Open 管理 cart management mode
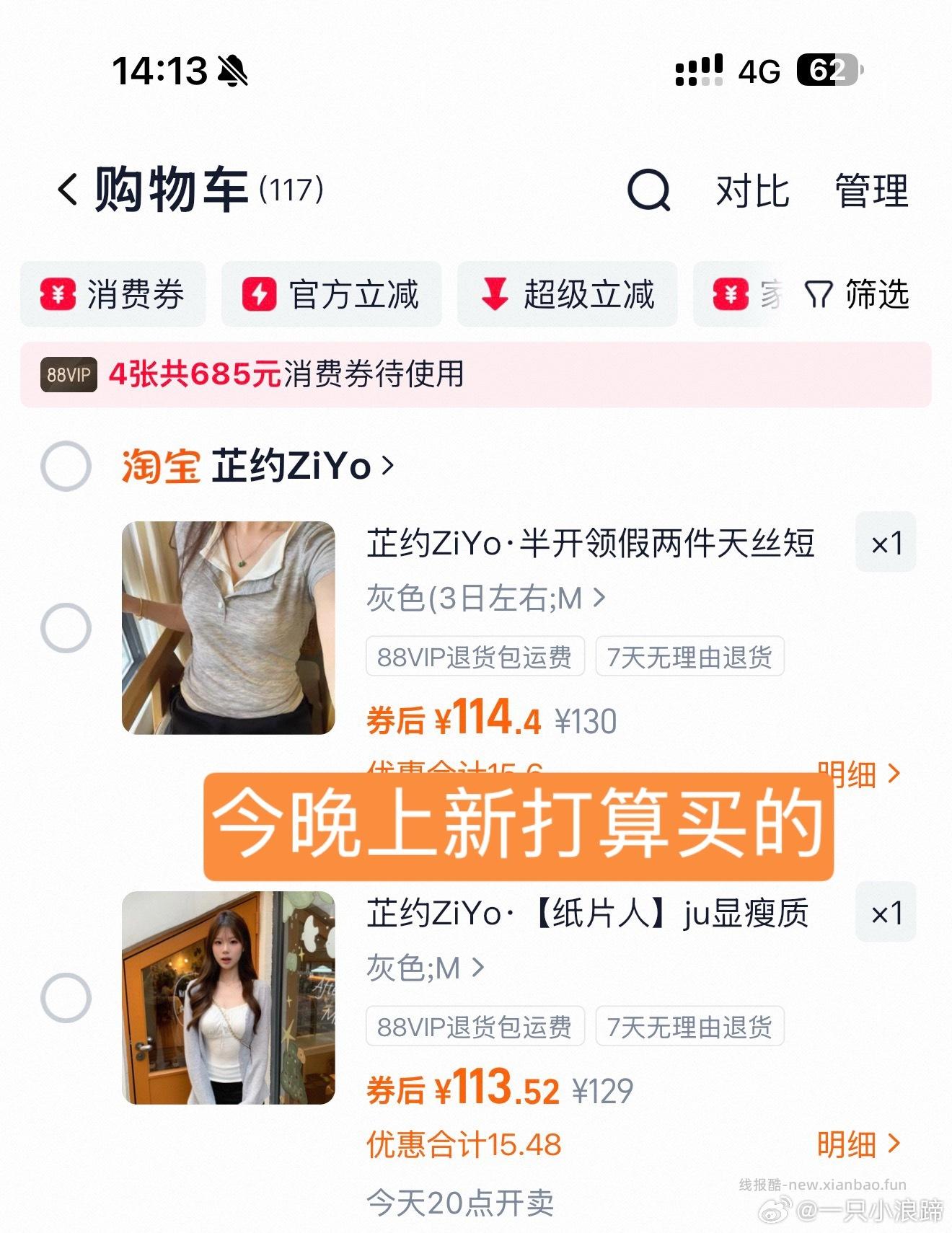 [x=871, y=190]
